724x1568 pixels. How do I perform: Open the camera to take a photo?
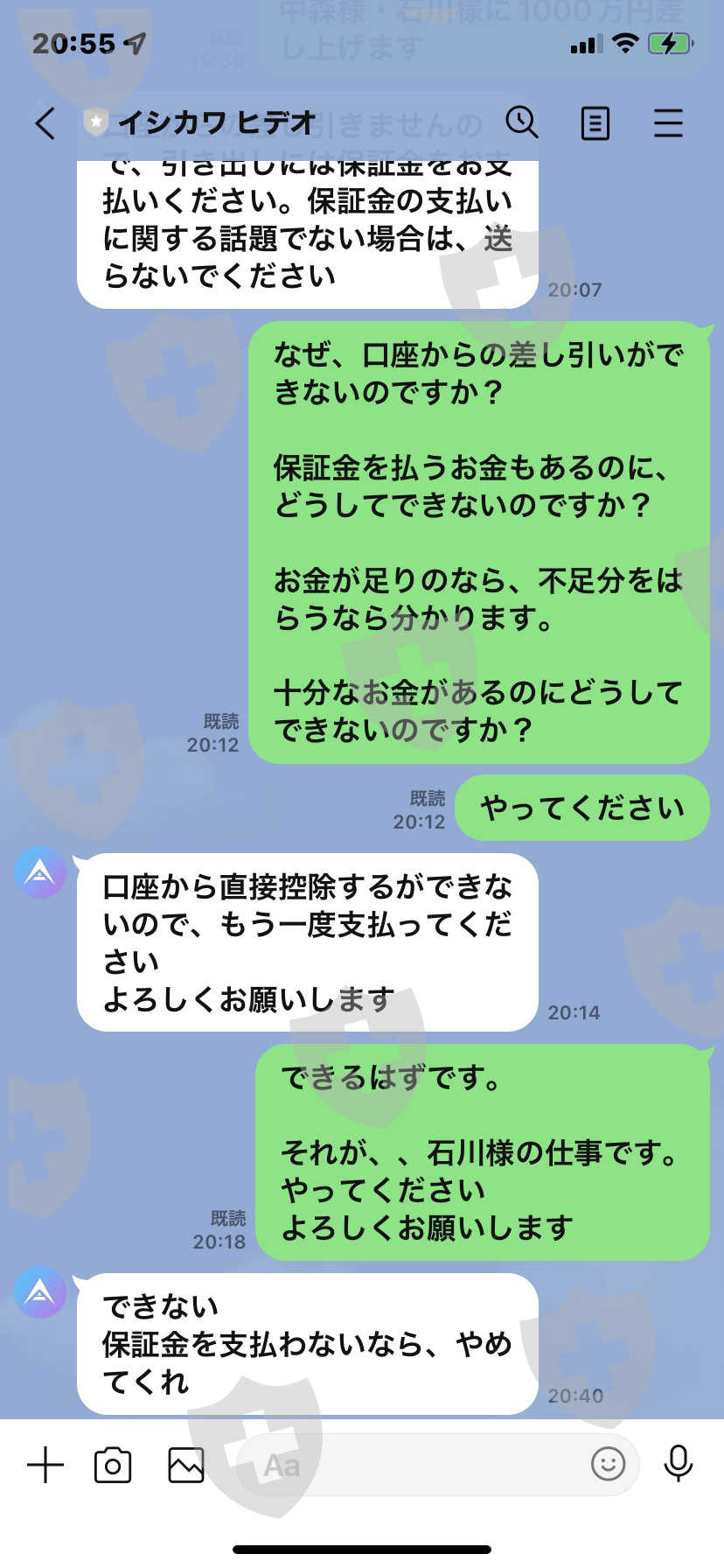point(113,1464)
